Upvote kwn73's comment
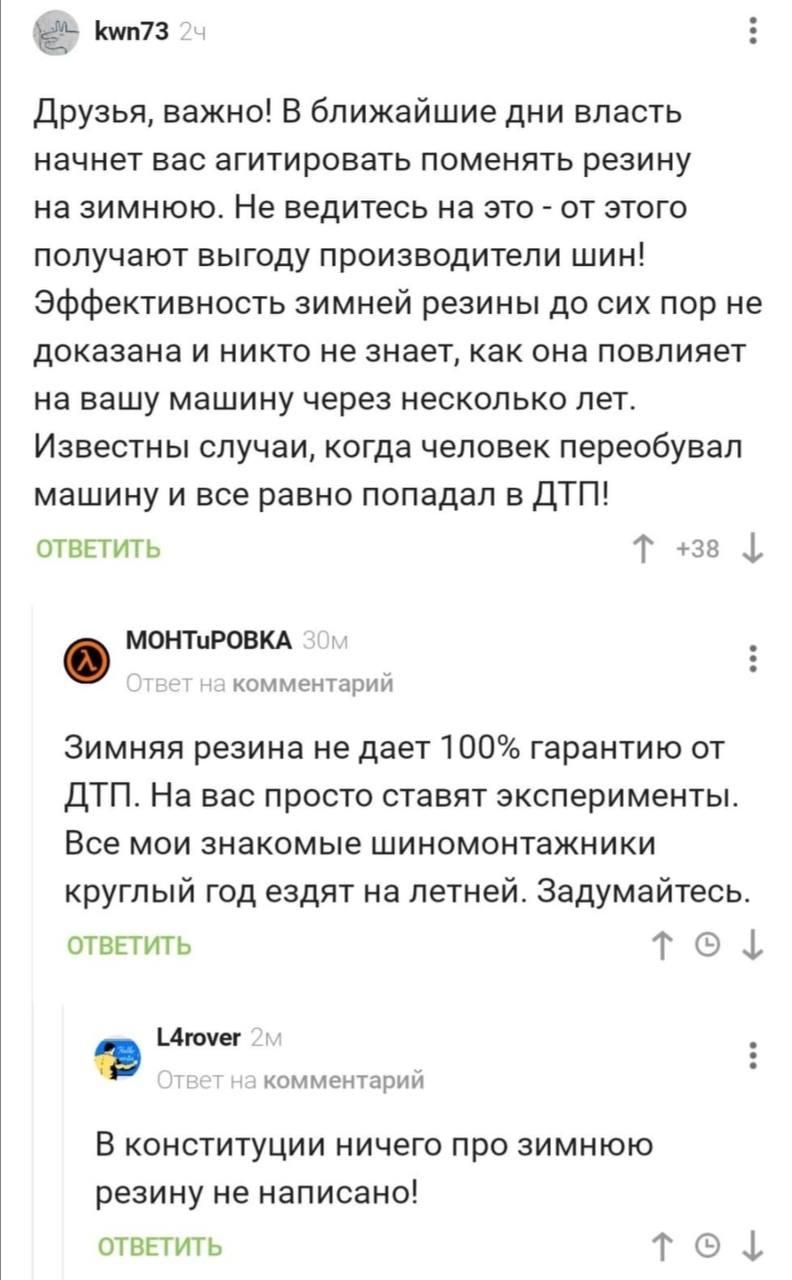The image size is (792, 1280). point(640,550)
